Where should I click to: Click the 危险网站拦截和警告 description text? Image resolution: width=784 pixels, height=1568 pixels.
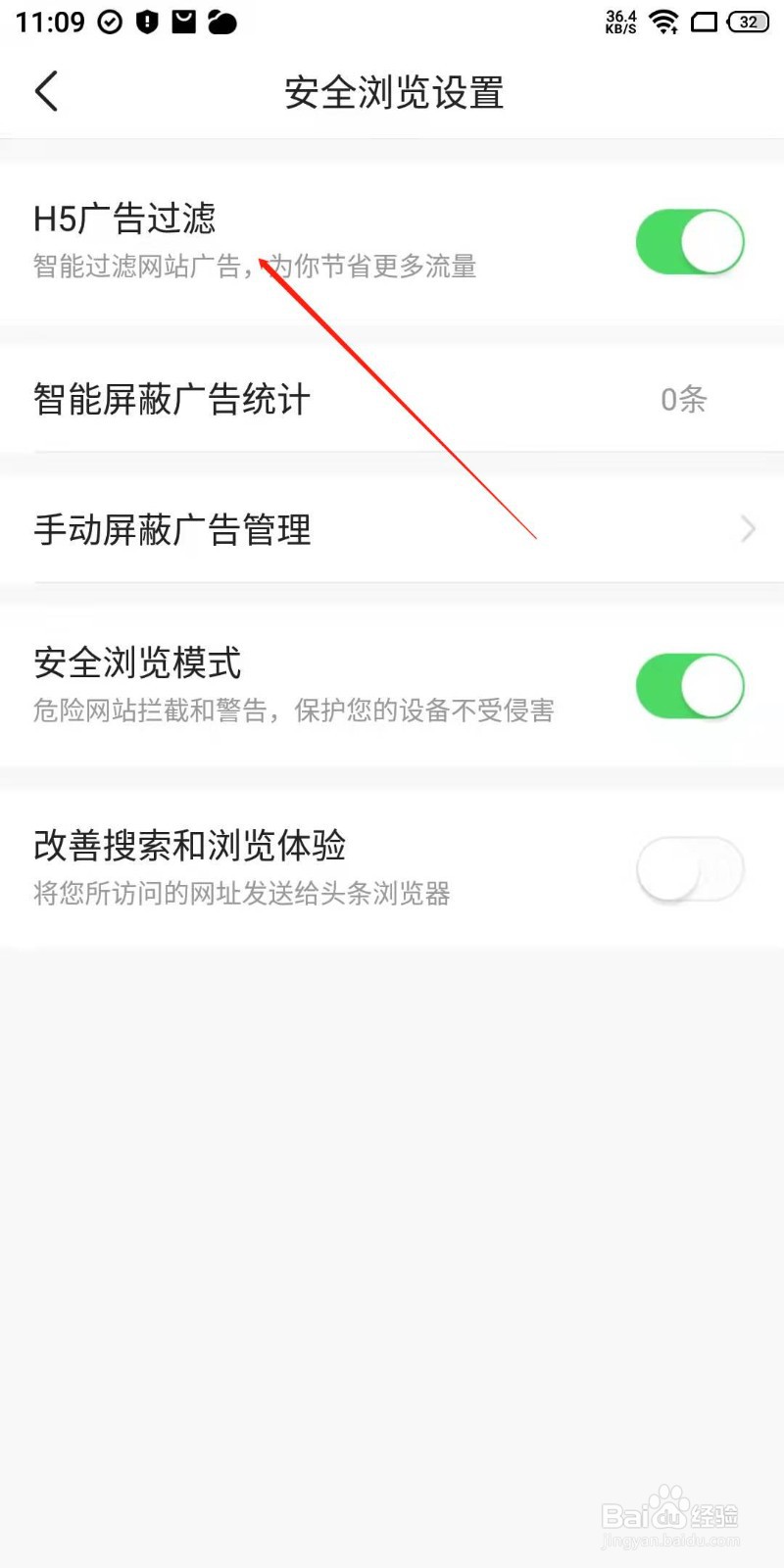(294, 710)
